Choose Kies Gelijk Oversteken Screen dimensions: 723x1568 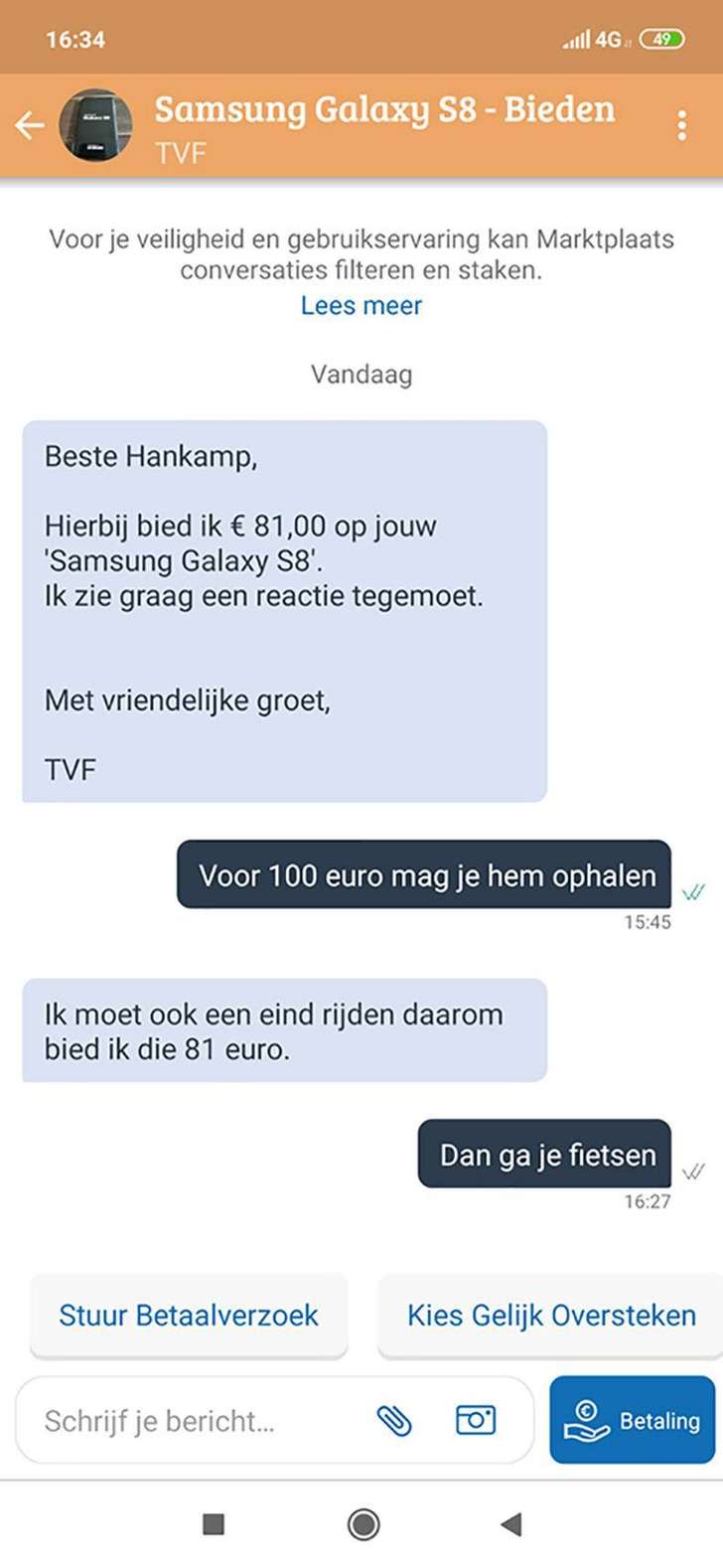(x=550, y=1316)
